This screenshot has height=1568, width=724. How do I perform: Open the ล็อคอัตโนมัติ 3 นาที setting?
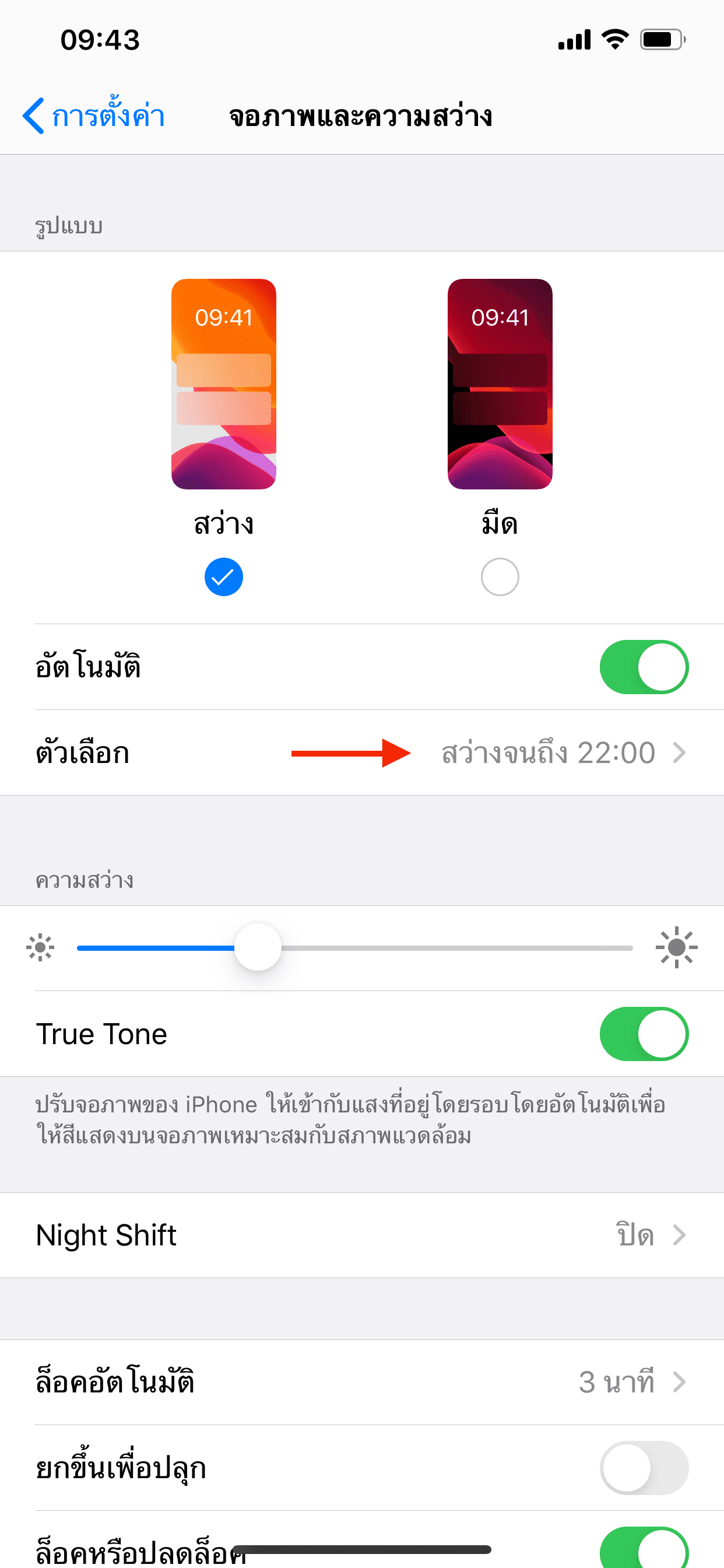click(362, 1382)
